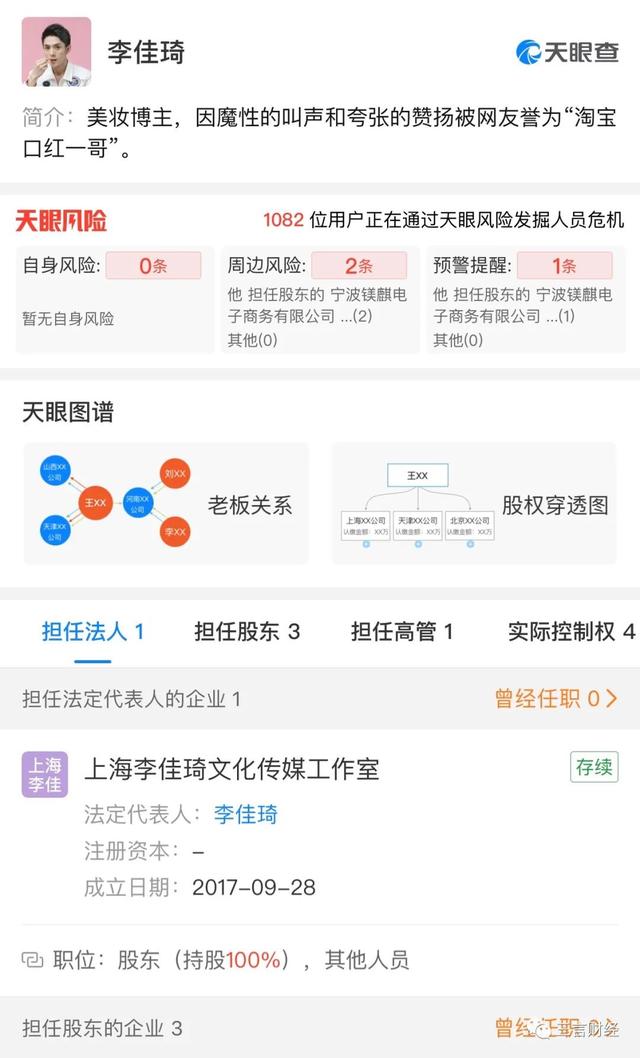This screenshot has width=640, height=1058.
Task: Tap the blue 李佳琦 legal representative link
Action: pyautogui.click(x=245, y=814)
